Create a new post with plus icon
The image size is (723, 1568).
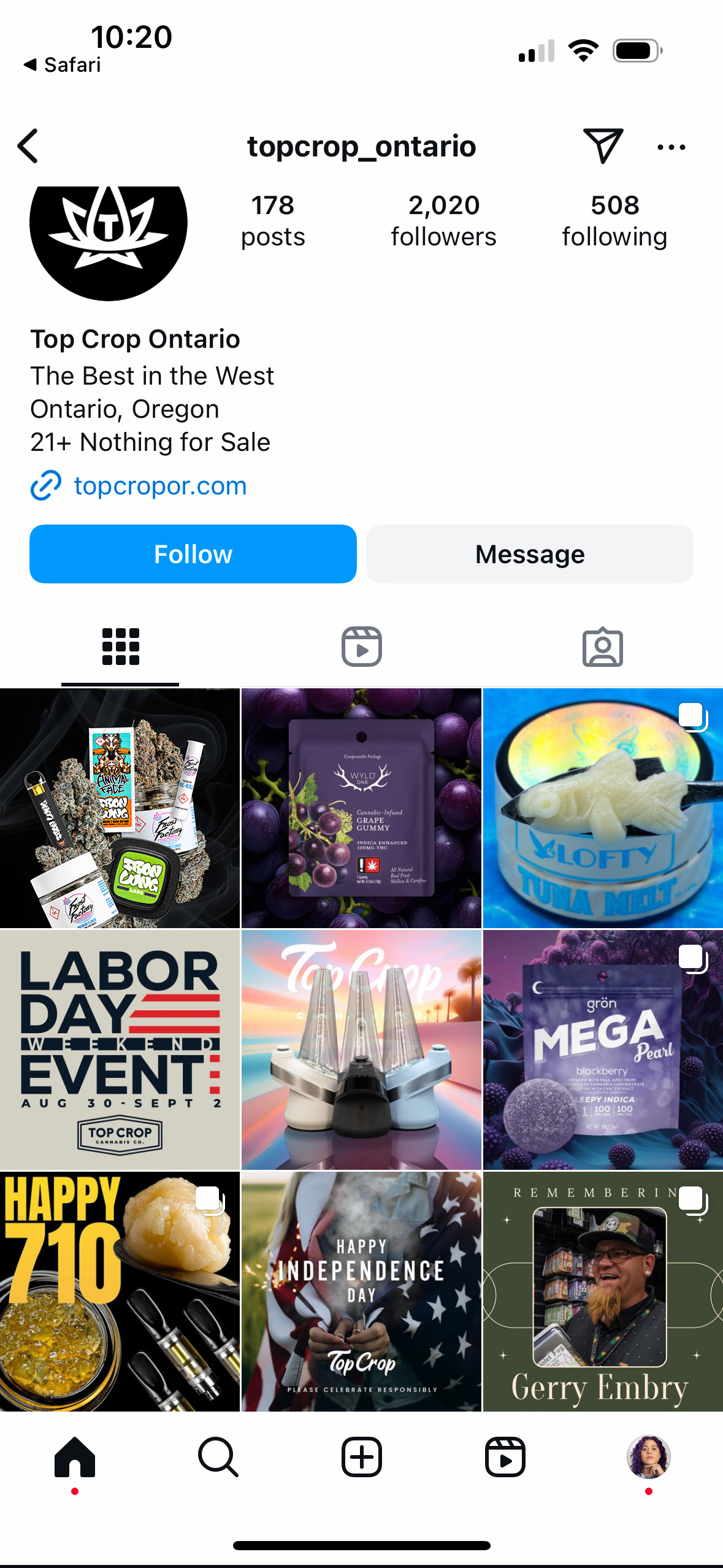361,1457
